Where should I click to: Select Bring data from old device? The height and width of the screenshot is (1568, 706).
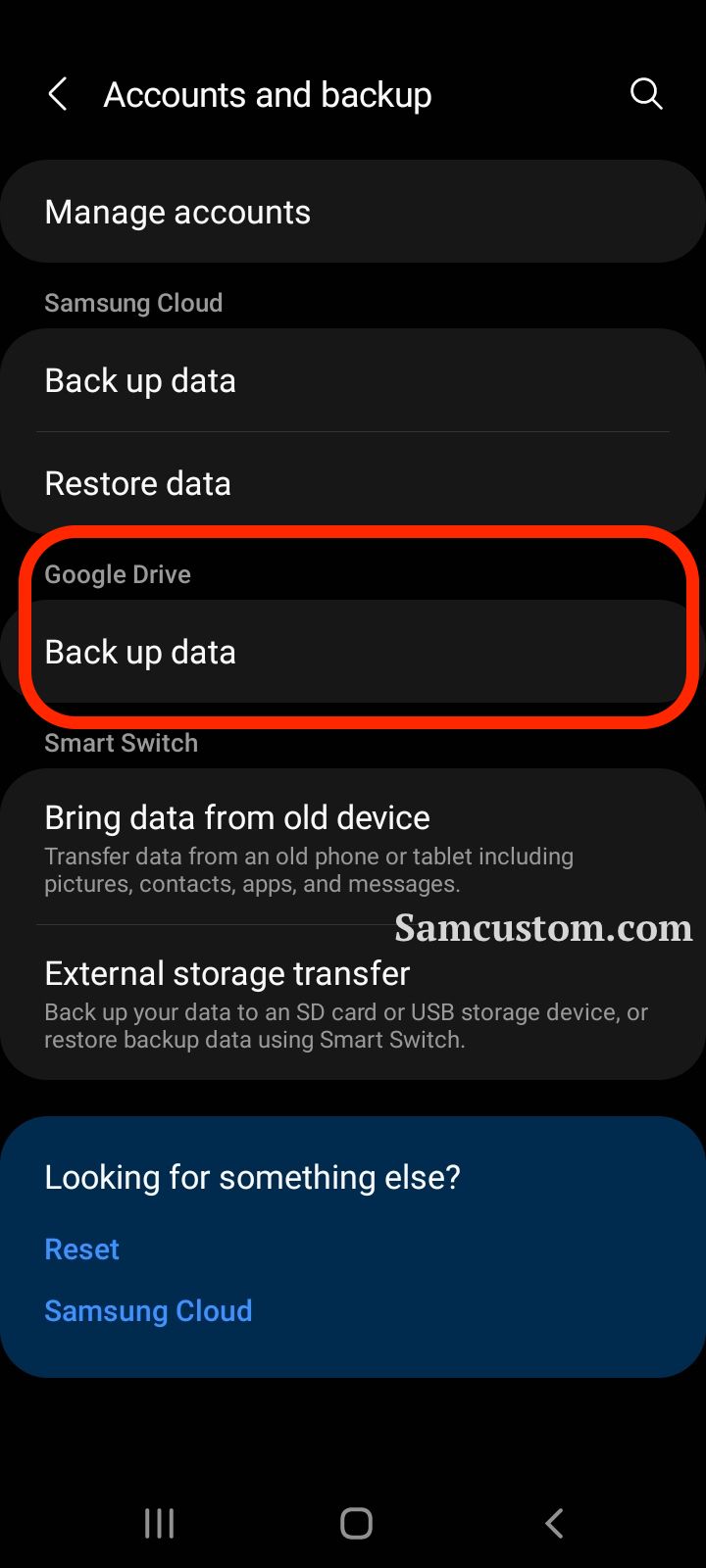(x=353, y=847)
